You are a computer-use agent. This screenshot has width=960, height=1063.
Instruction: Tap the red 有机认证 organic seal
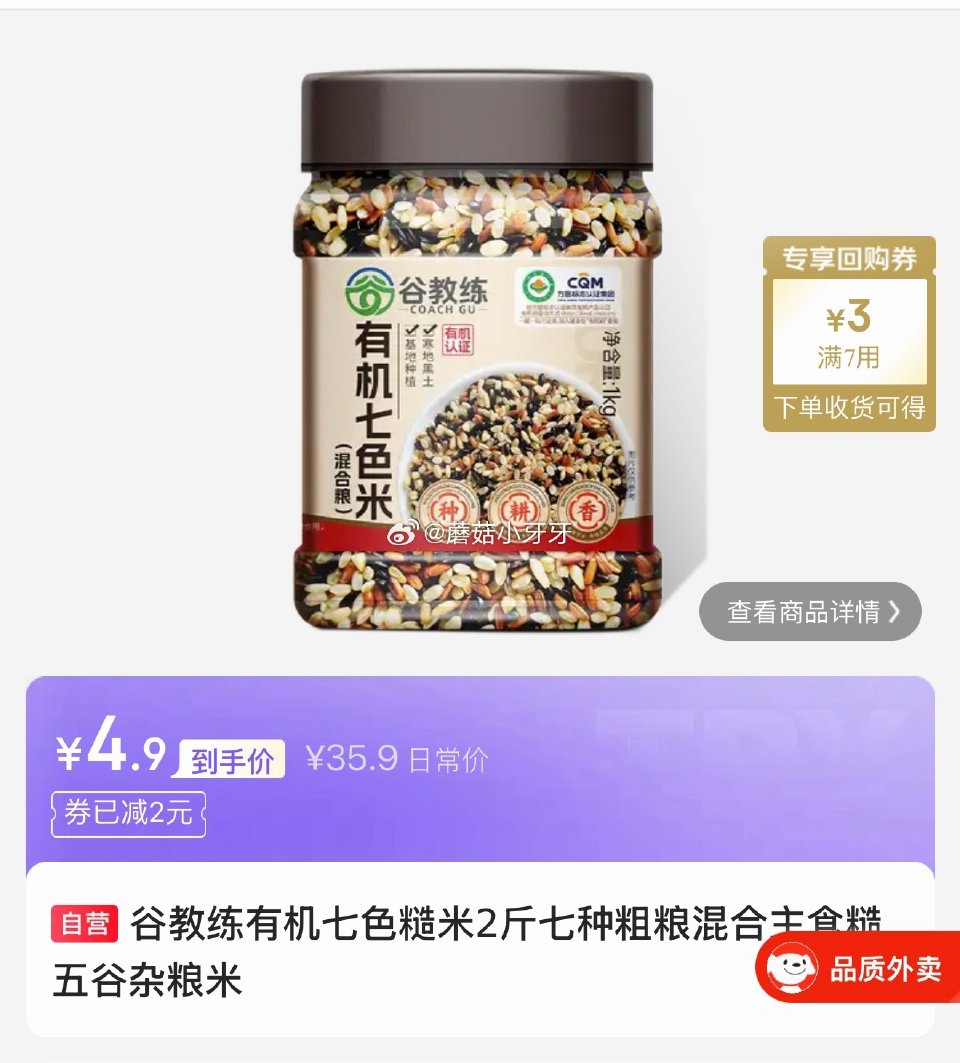click(x=459, y=339)
